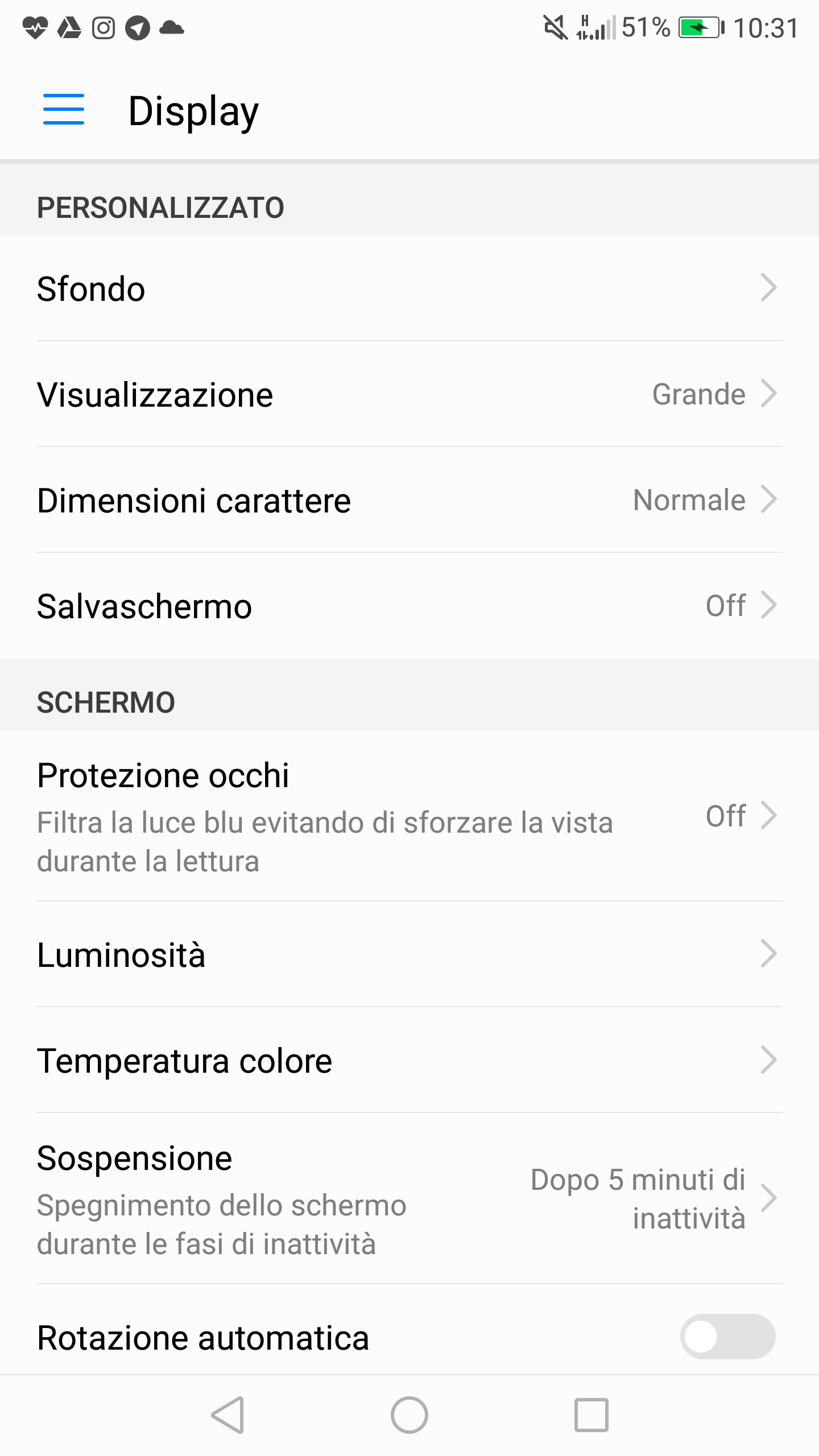Viewport: 819px width, 1456px height.
Task: Show recent apps via square button
Action: coord(591,1415)
